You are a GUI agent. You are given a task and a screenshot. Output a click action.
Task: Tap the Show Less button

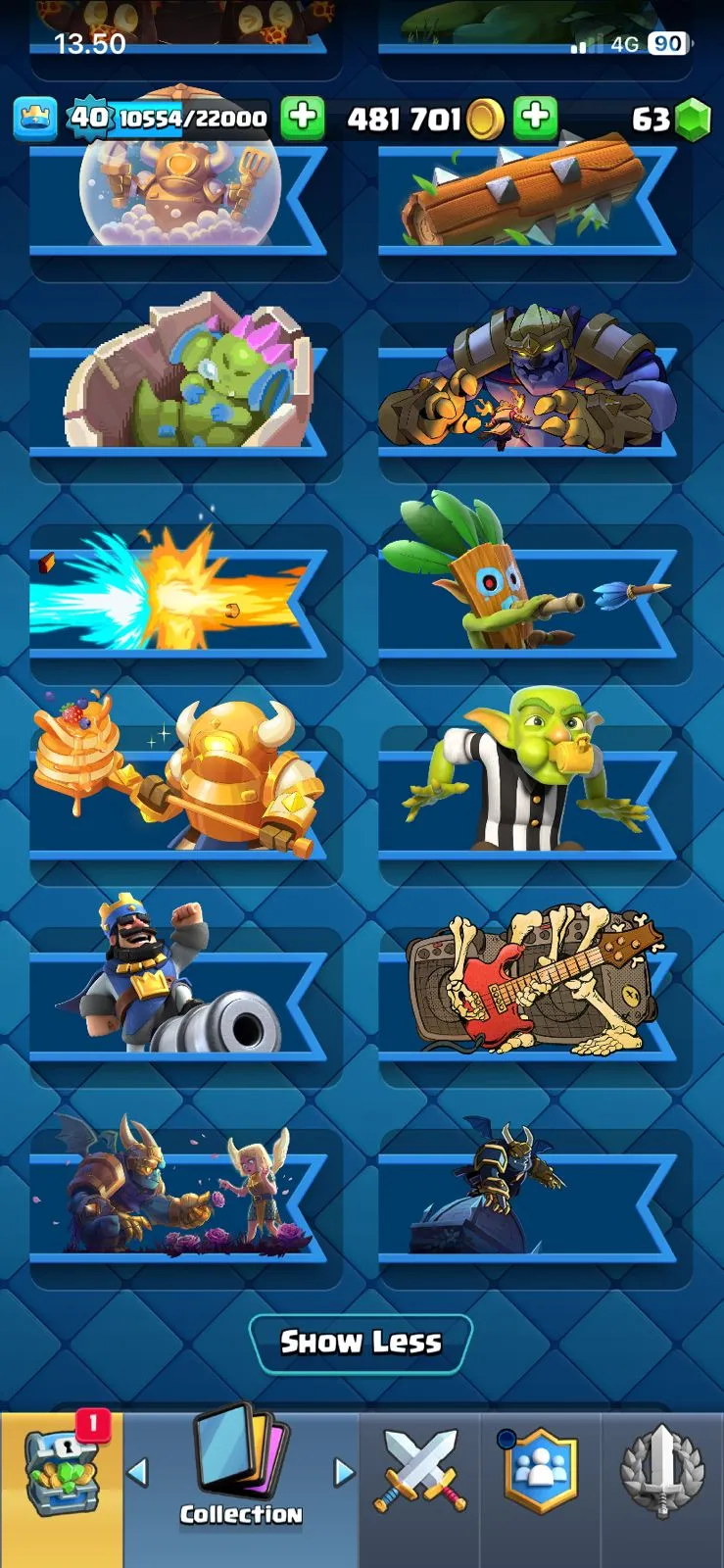361,1343
